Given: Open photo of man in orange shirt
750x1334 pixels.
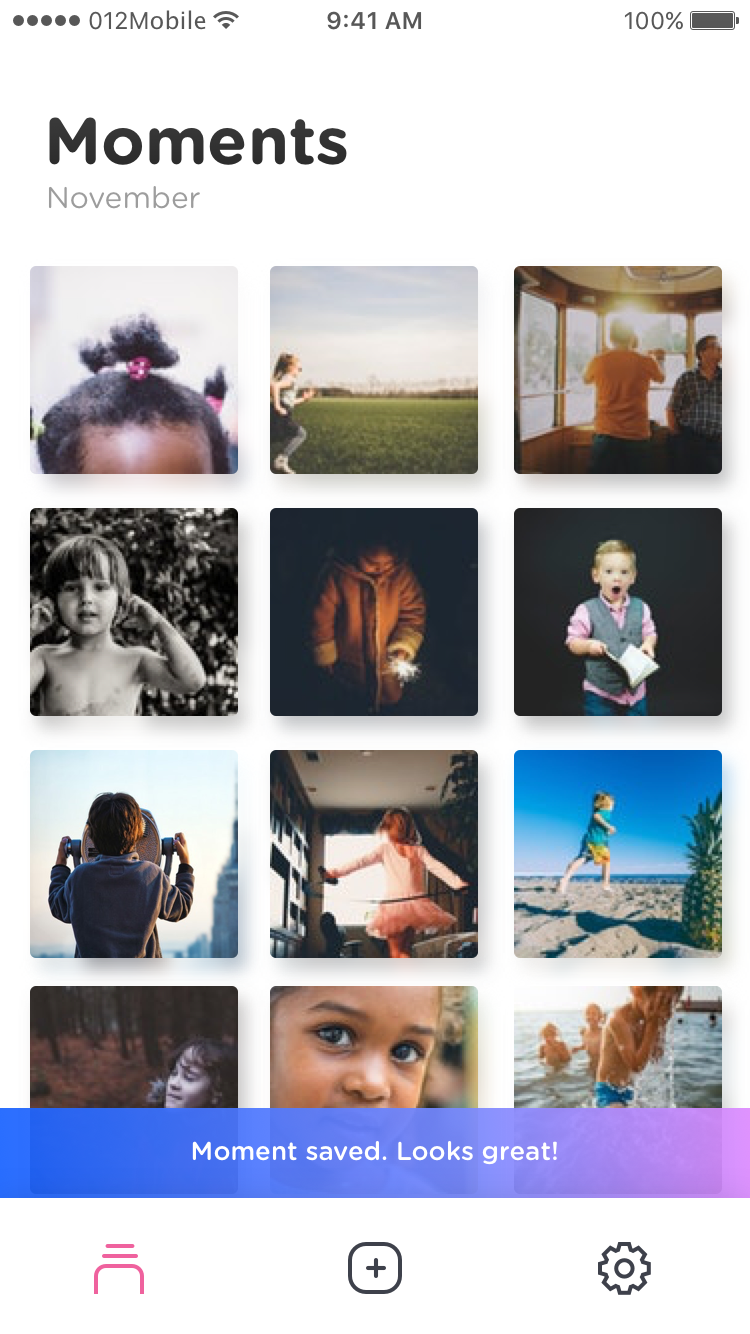Looking at the screenshot, I should pyautogui.click(x=618, y=370).
